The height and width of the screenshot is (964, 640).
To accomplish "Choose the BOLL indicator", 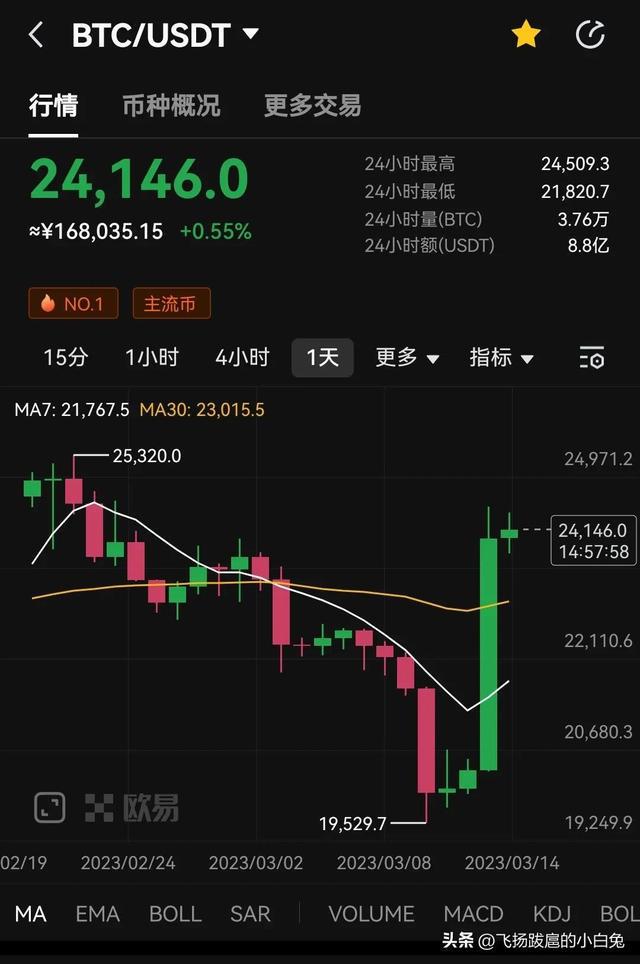I will pos(175,914).
